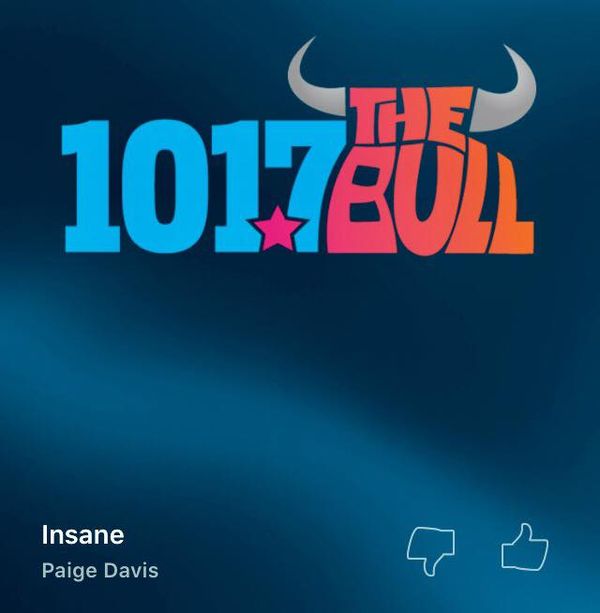Give thumbs down to the song Insane
600x613 pixels.
tap(431, 550)
